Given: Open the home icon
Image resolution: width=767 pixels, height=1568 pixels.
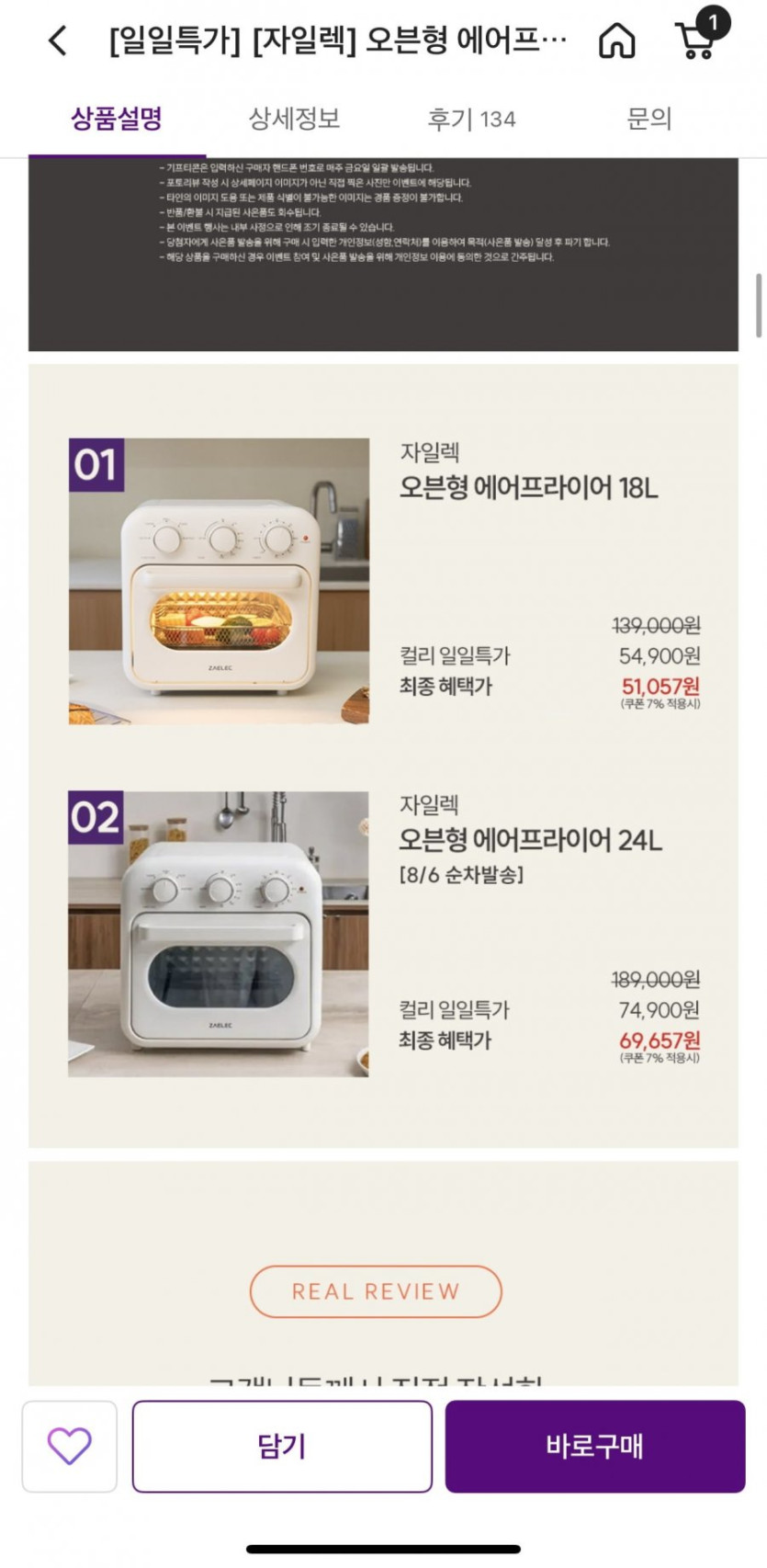Looking at the screenshot, I should tap(616, 40).
